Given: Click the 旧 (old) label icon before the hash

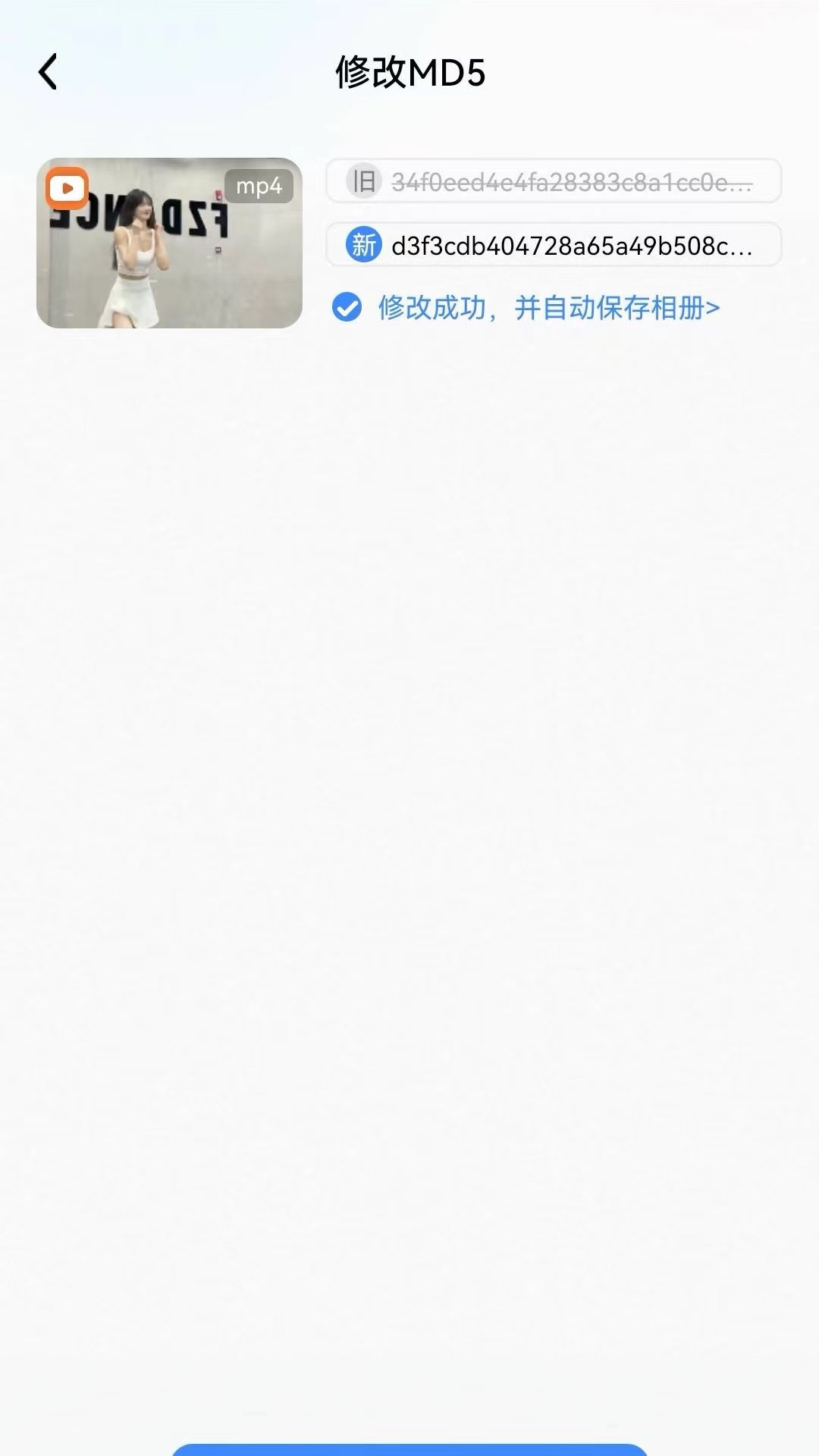Looking at the screenshot, I should (362, 180).
